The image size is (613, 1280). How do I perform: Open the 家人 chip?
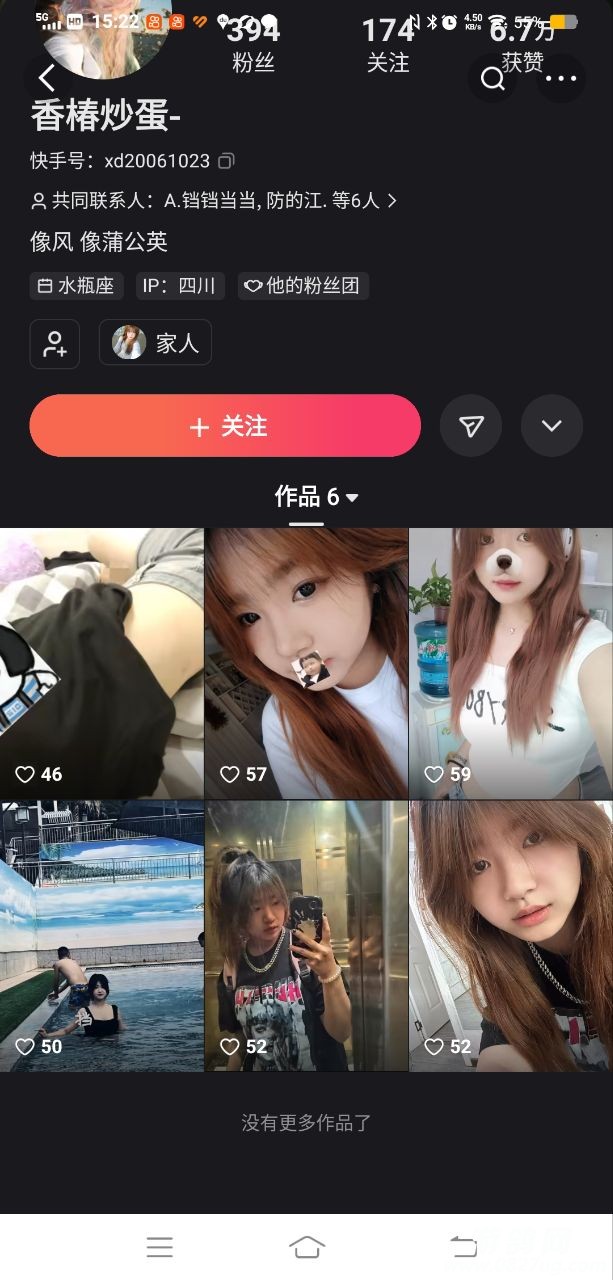[155, 344]
